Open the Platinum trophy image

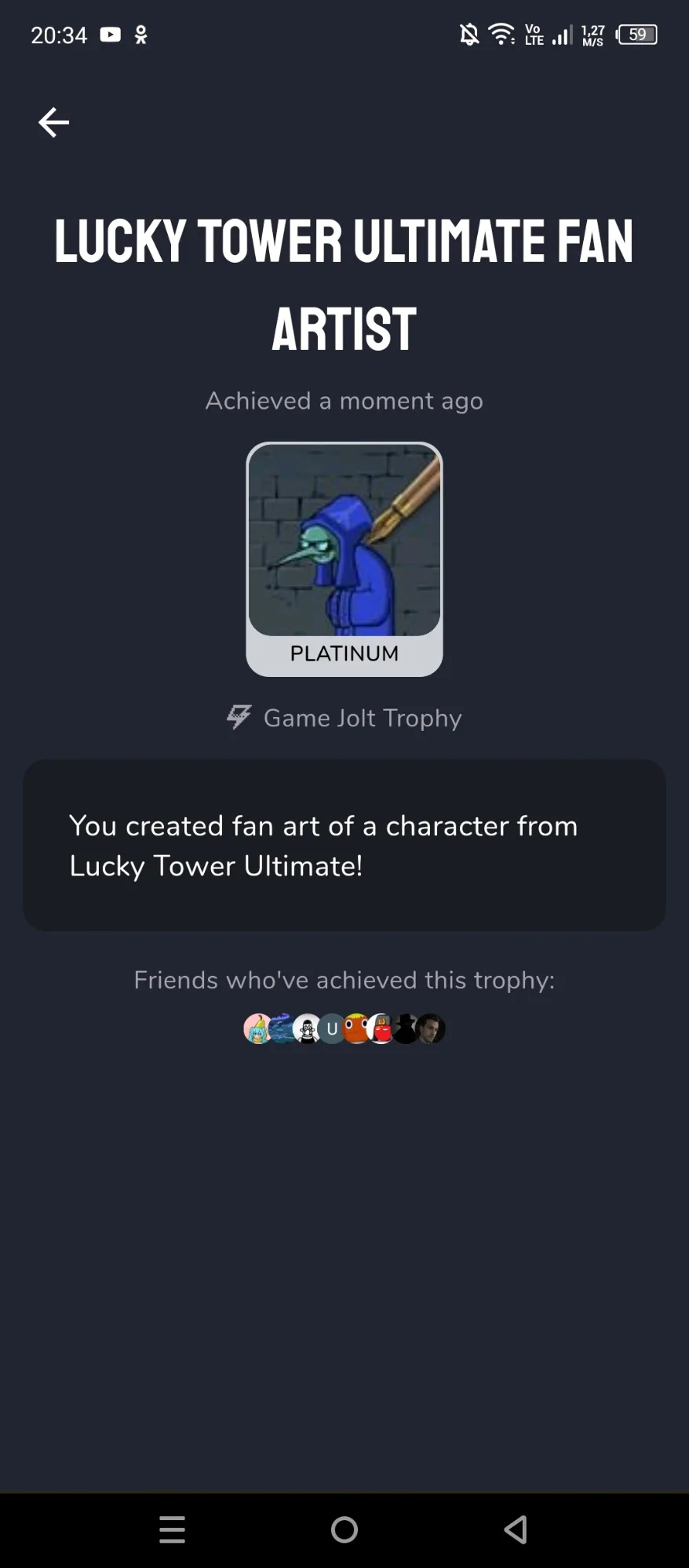[x=344, y=540]
